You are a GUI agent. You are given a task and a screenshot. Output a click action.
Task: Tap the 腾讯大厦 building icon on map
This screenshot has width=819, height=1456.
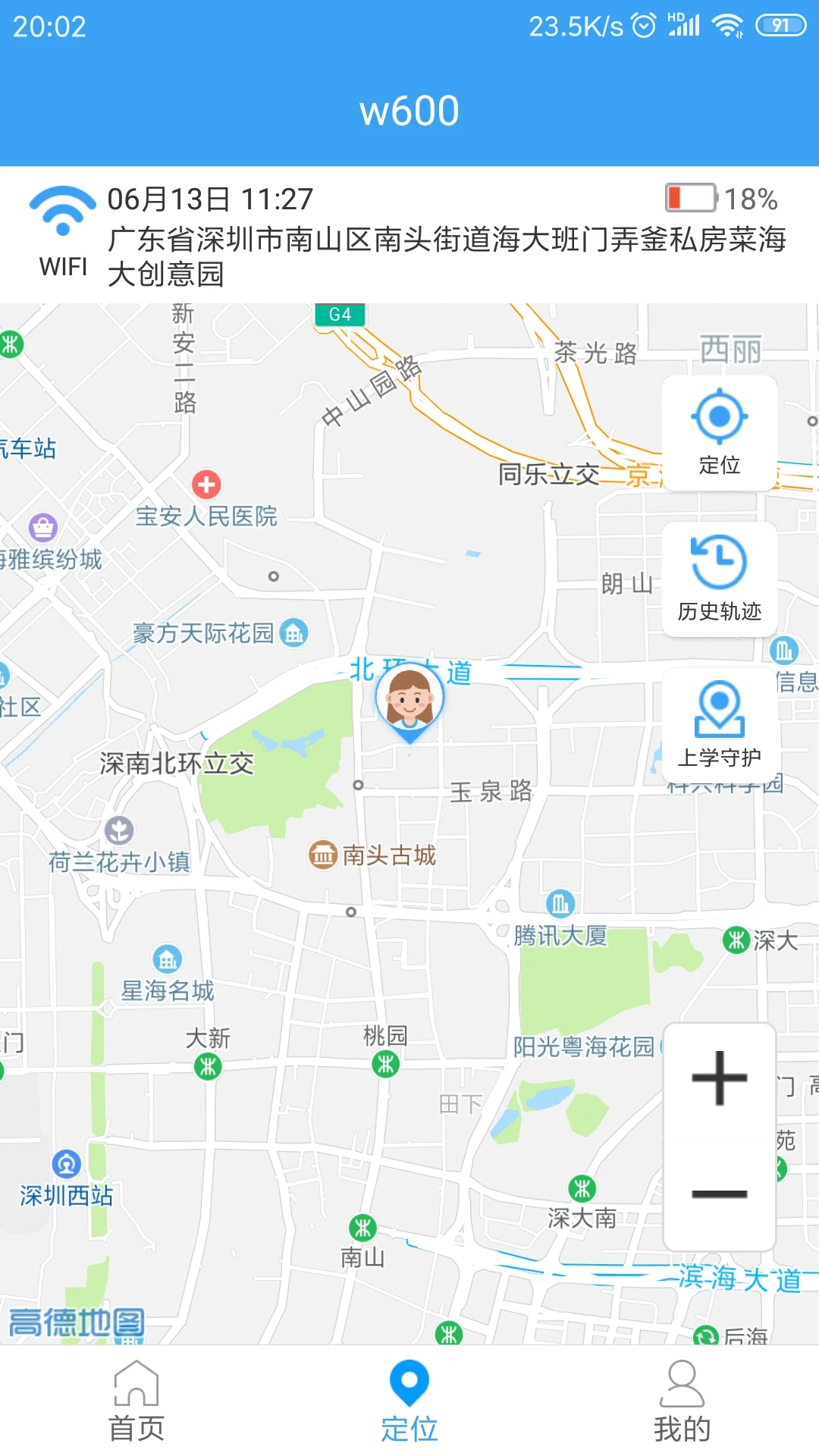pos(559,903)
